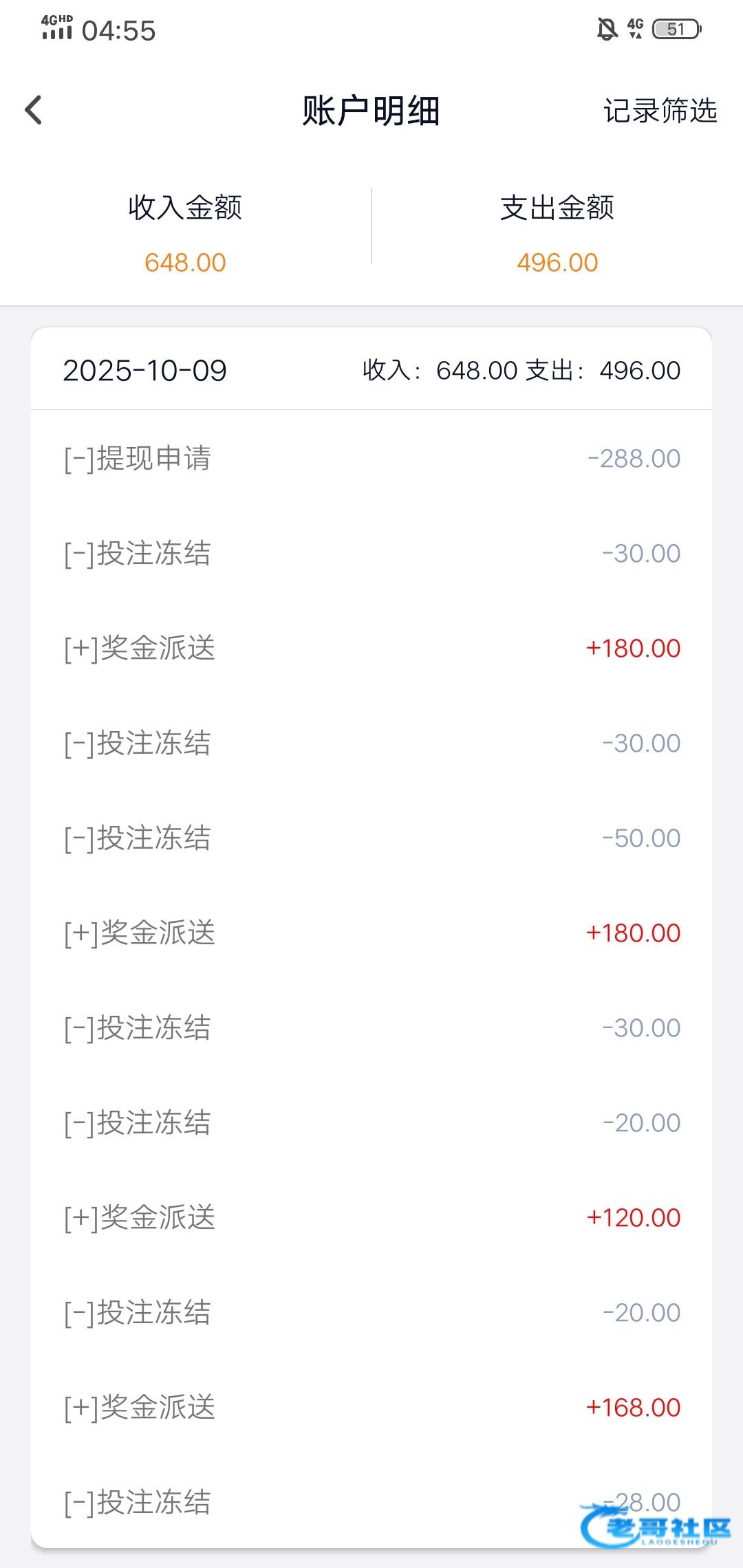743x1568 pixels.
Task: Go back from the 账户明细 page
Action: tap(33, 110)
